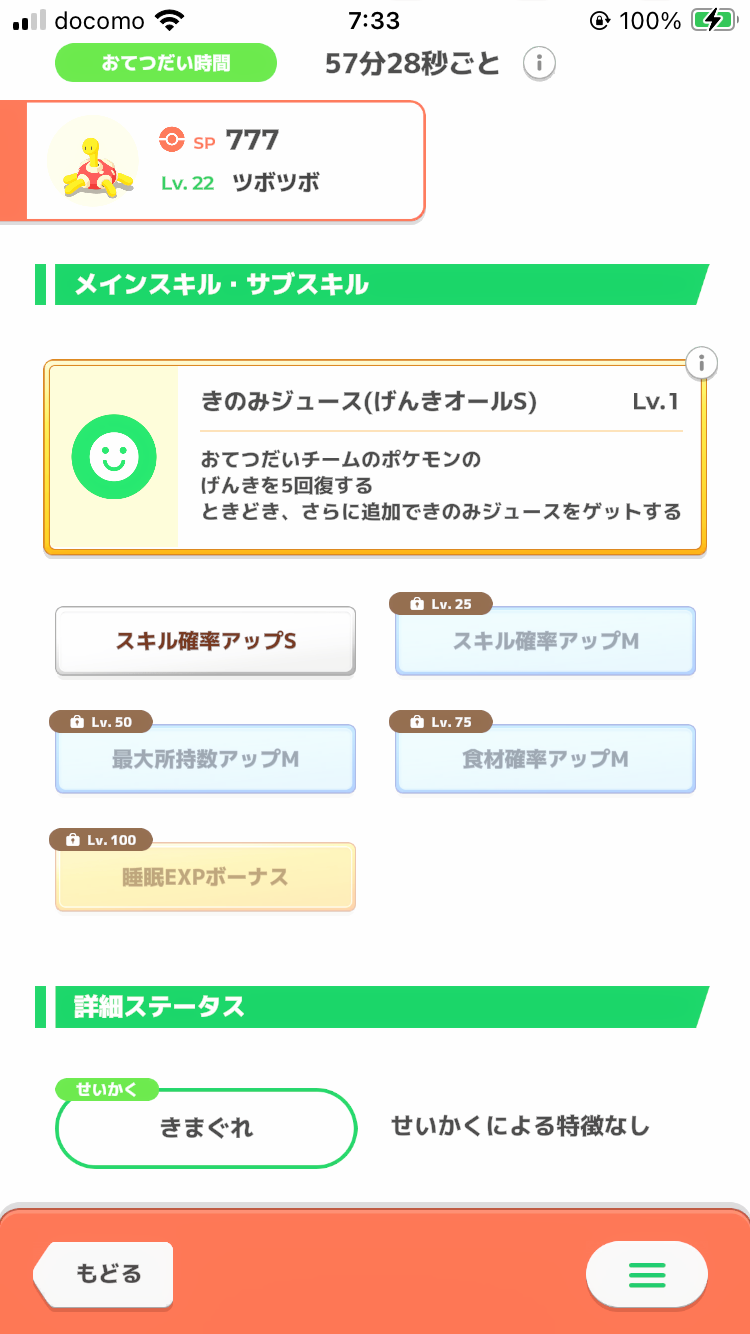Tap locked 最大所持数アップM sub skill
Screen dimensions: 750x1334
[x=205, y=759]
